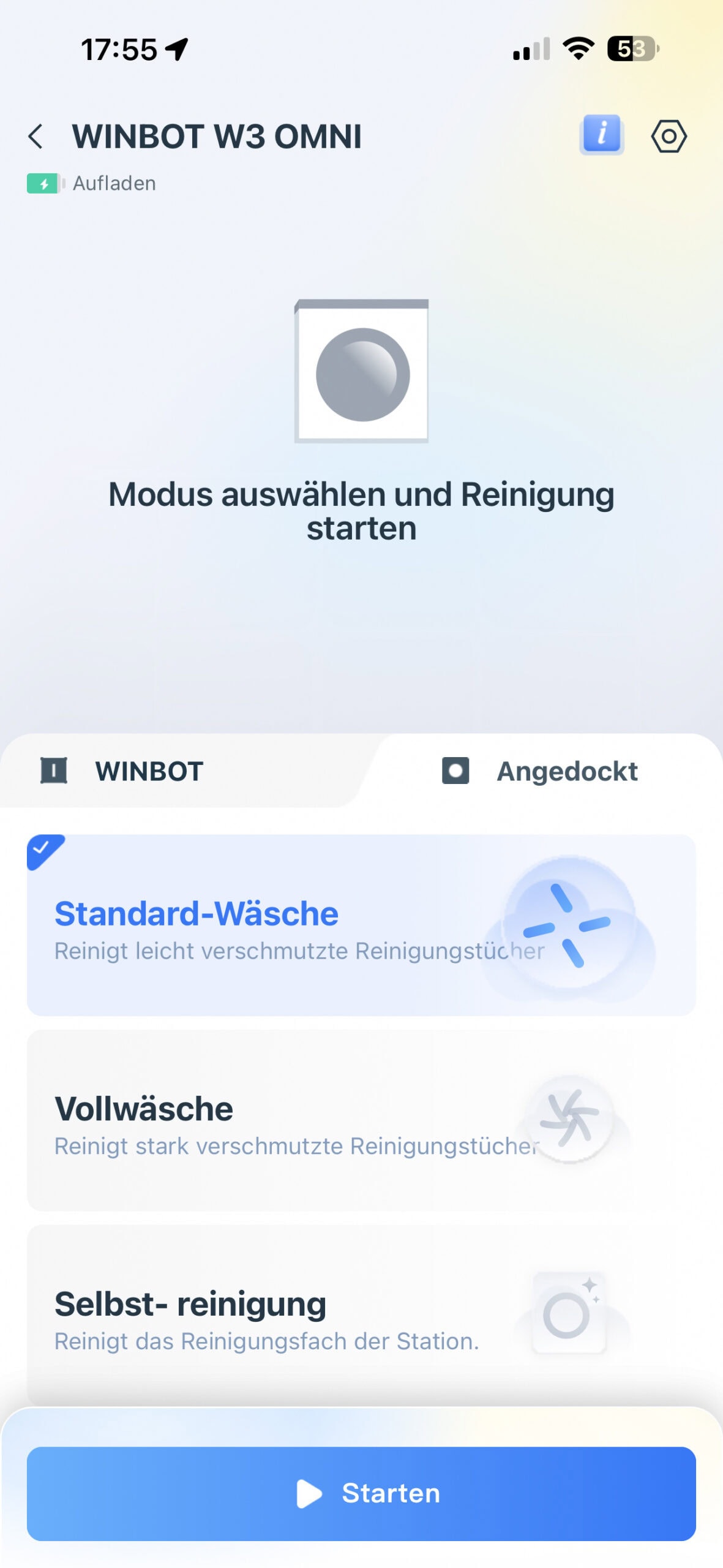Select Standard-Wäsche mode

[361, 925]
